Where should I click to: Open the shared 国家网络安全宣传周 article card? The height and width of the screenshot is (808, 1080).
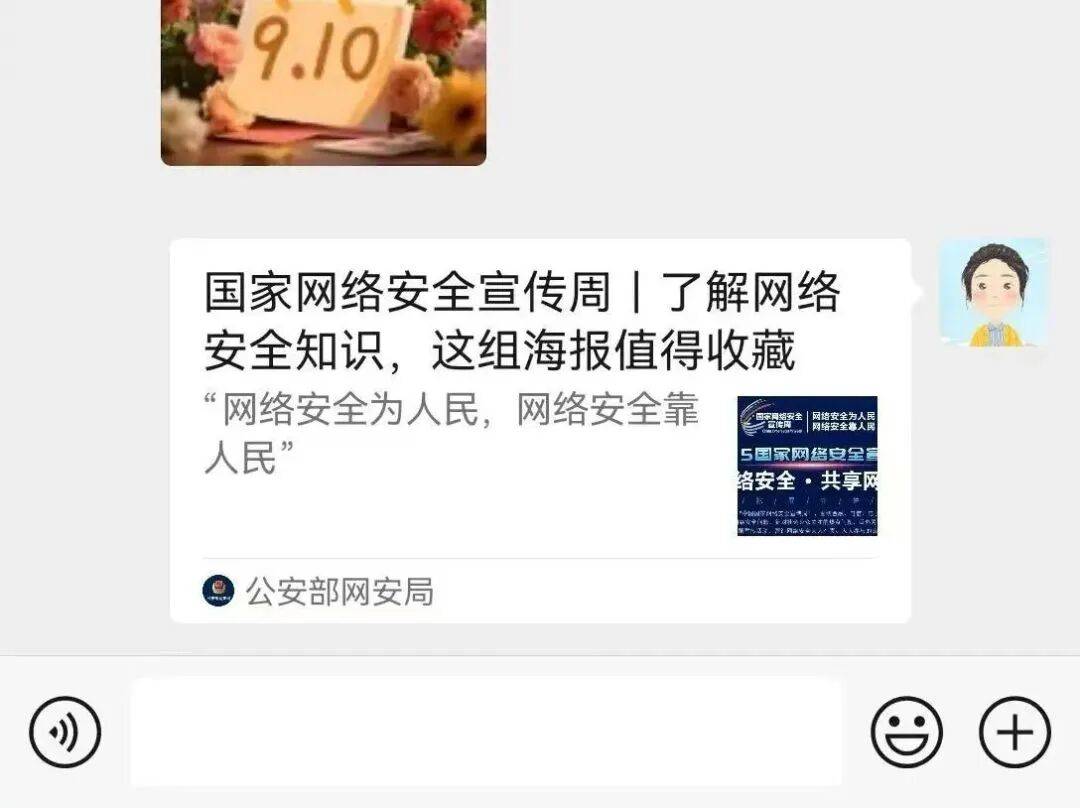tap(540, 430)
